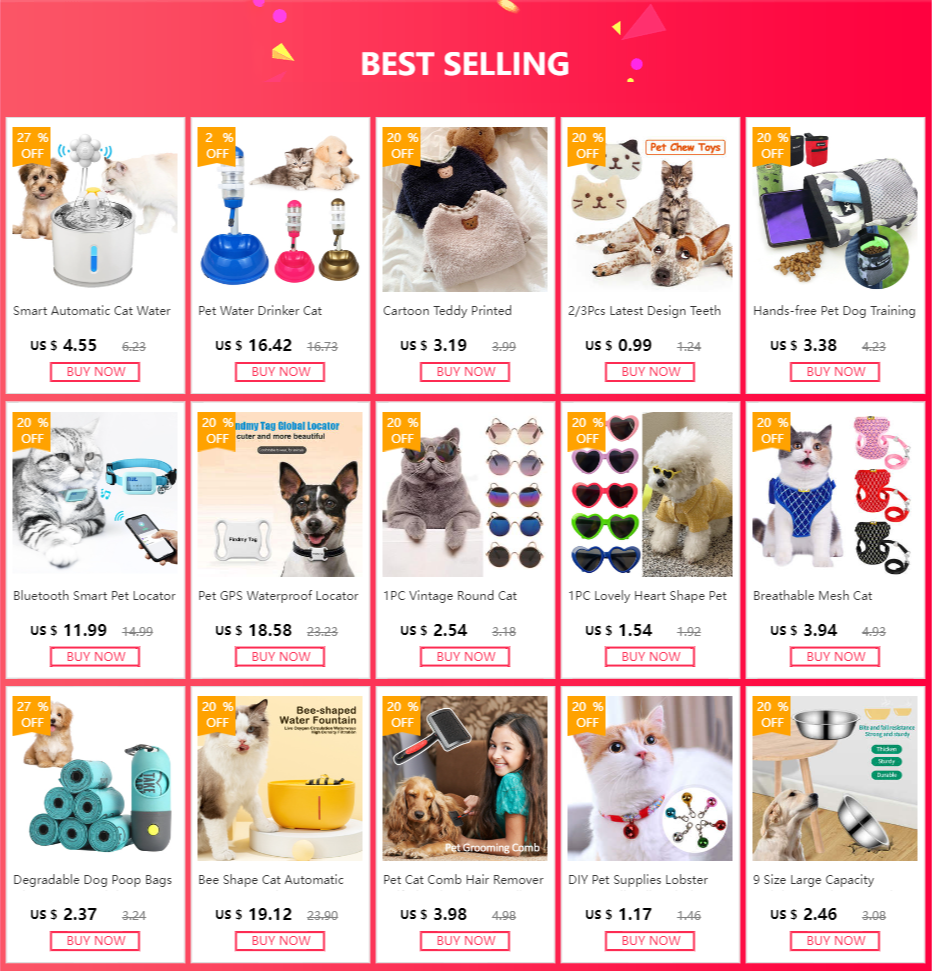Buy the 9 Size Large Capacity bowl

pyautogui.click(x=835, y=941)
